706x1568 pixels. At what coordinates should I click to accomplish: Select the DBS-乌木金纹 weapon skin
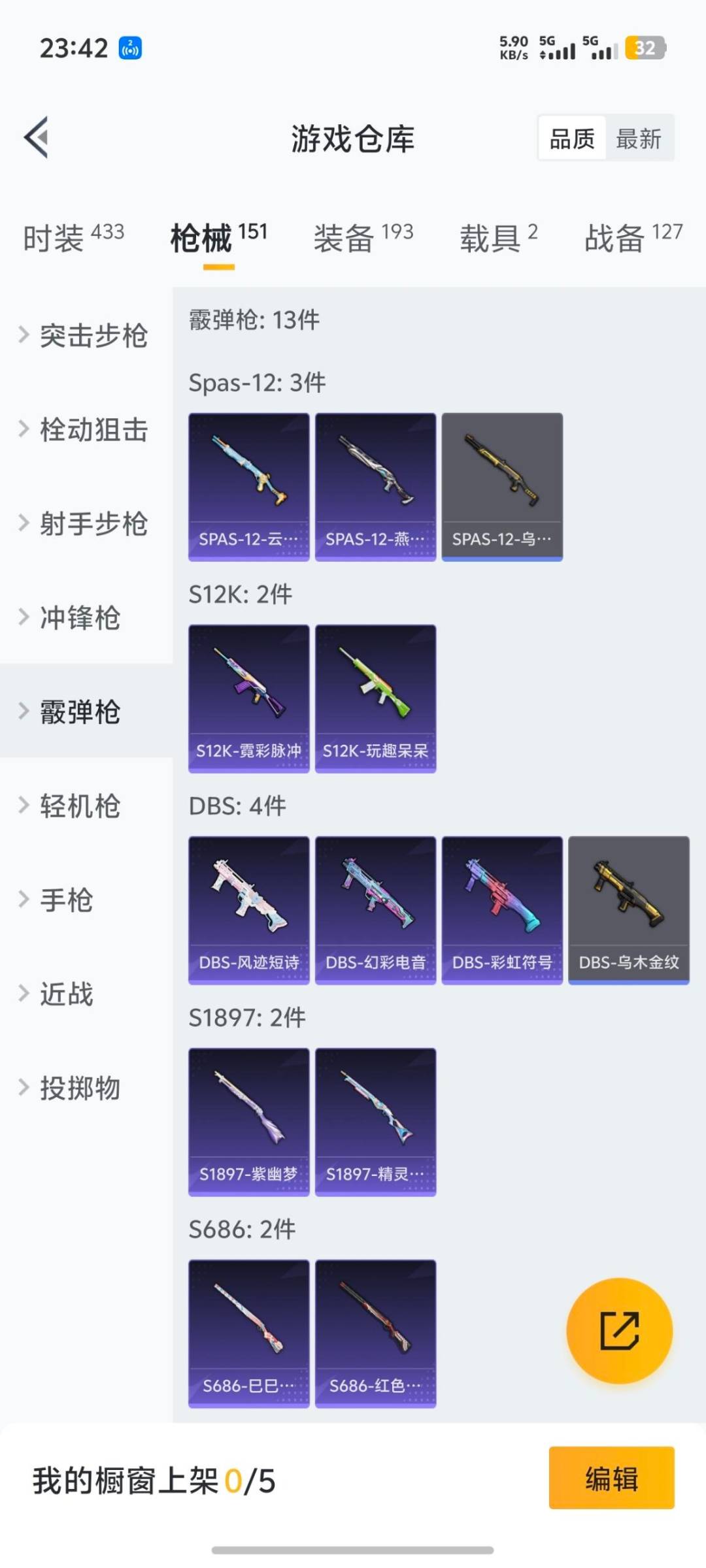(x=628, y=909)
